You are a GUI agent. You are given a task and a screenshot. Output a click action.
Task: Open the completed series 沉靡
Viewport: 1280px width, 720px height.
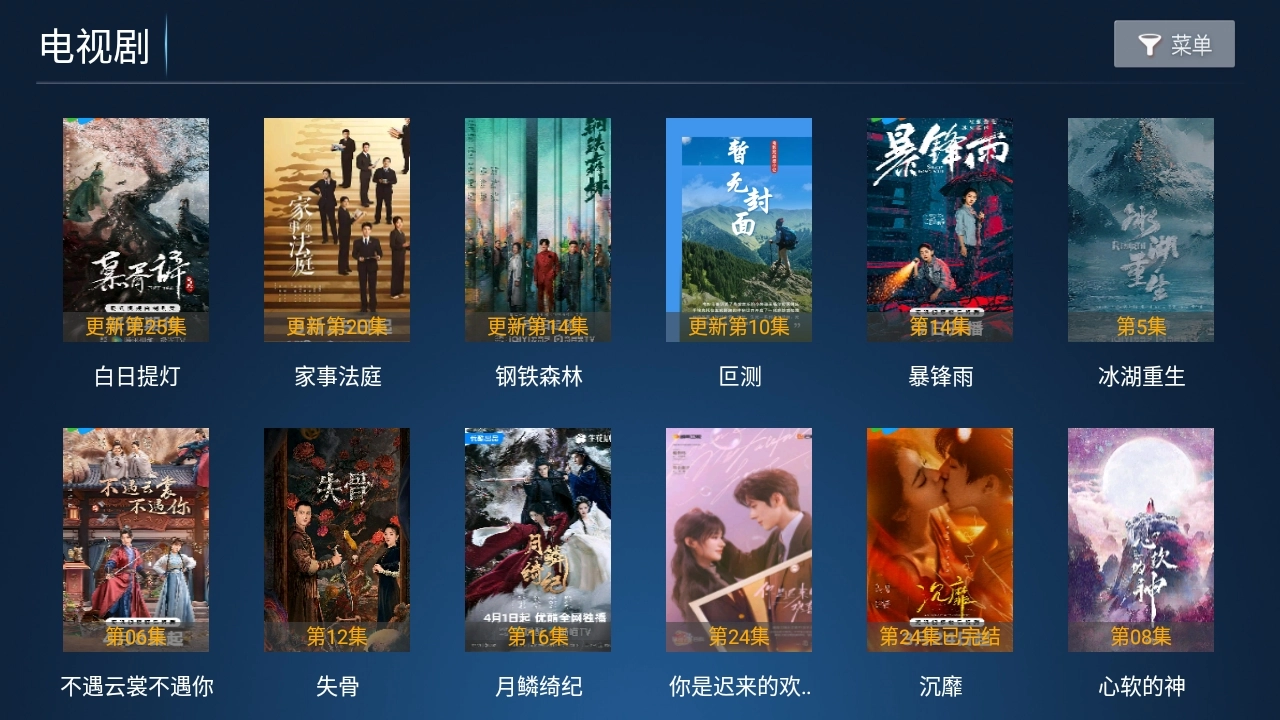coord(940,540)
